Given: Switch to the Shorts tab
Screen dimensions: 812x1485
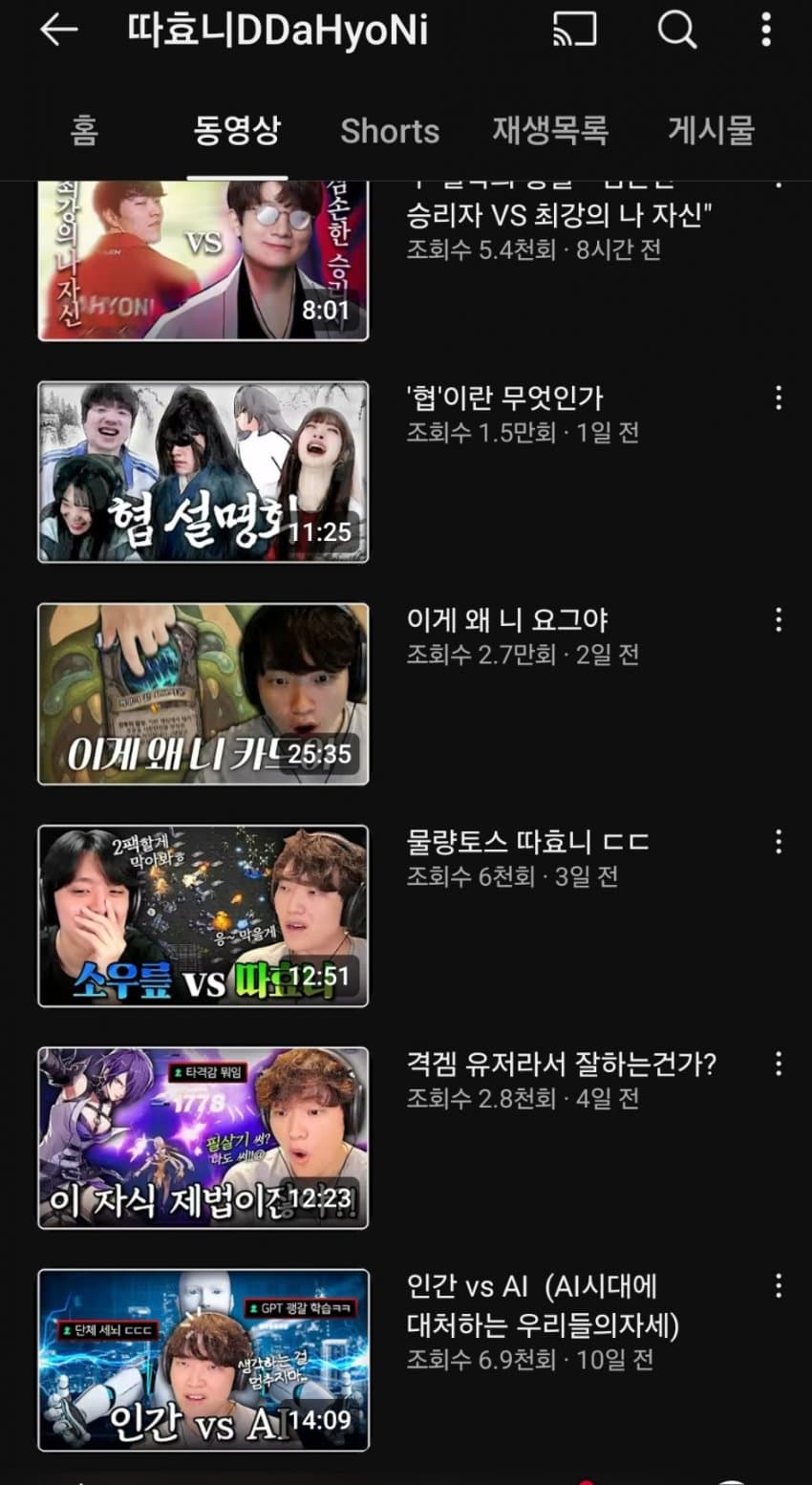Looking at the screenshot, I should tap(390, 131).
